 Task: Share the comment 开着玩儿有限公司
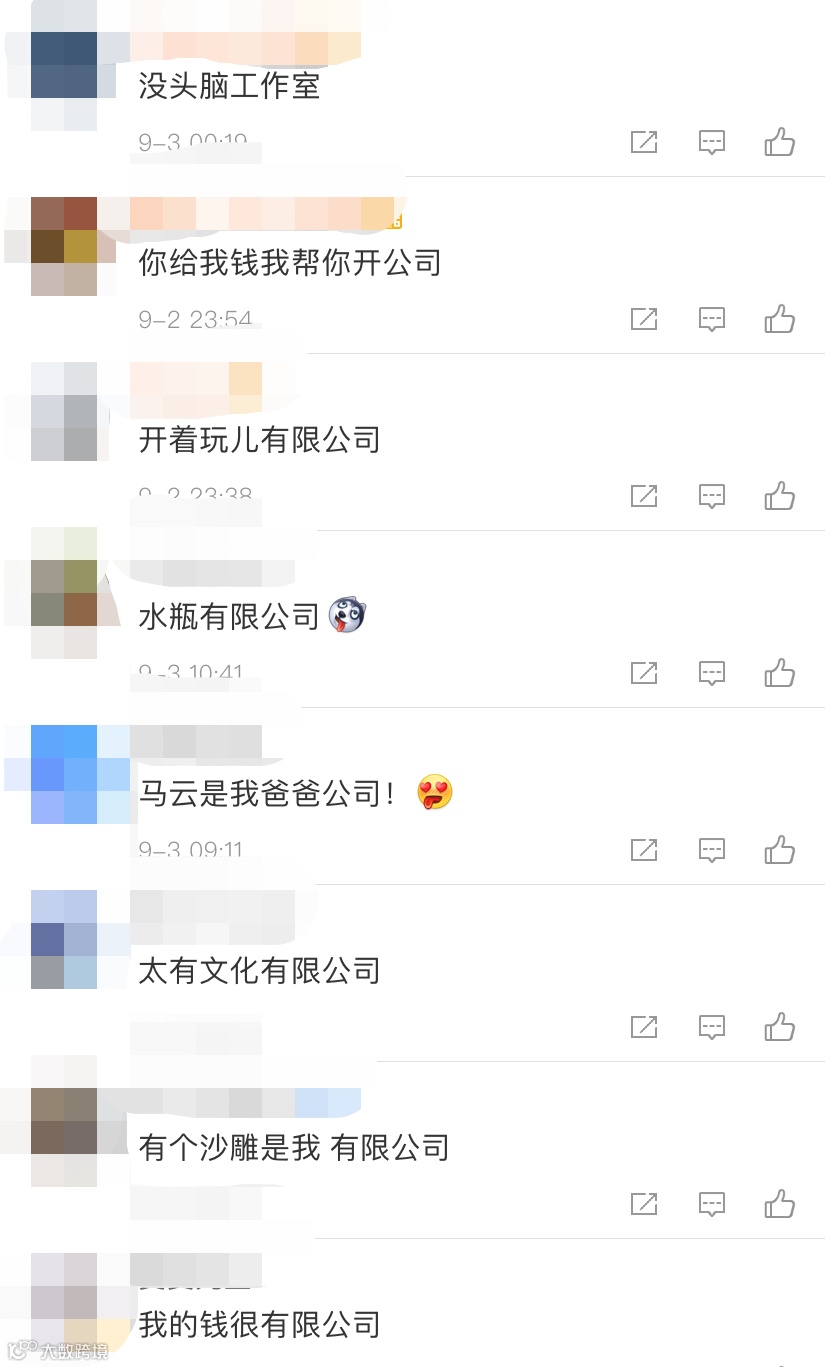click(644, 495)
